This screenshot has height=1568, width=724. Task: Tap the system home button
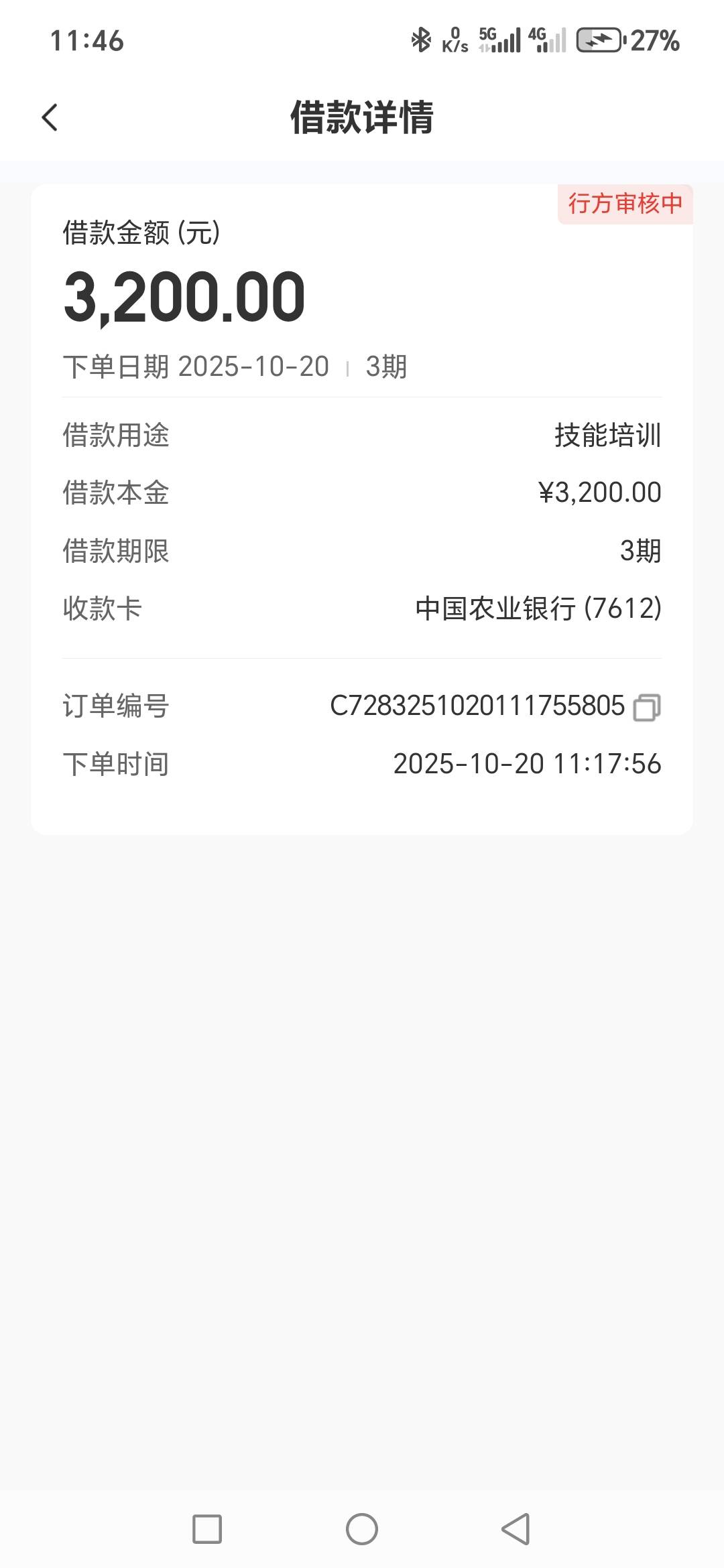pyautogui.click(x=362, y=1529)
